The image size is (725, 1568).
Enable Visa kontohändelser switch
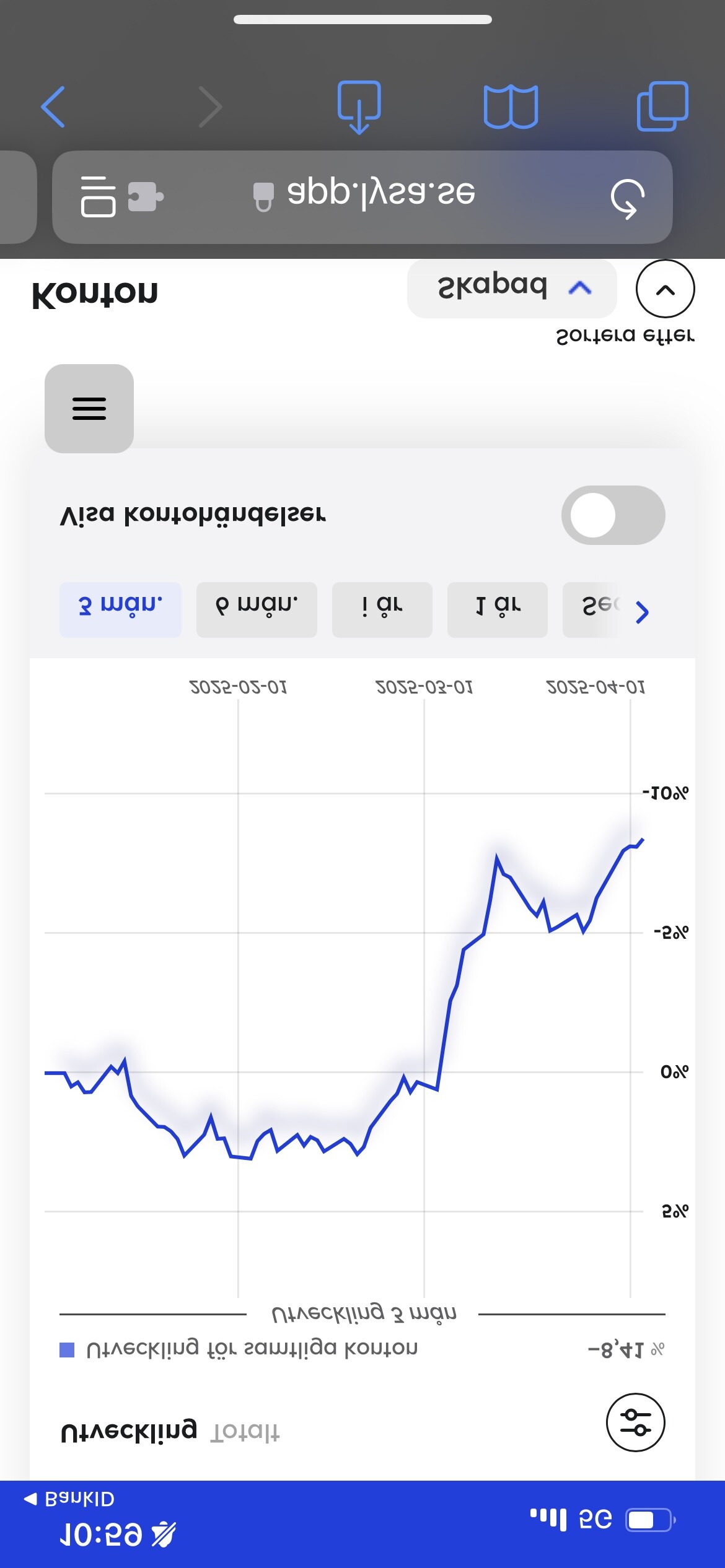[613, 515]
